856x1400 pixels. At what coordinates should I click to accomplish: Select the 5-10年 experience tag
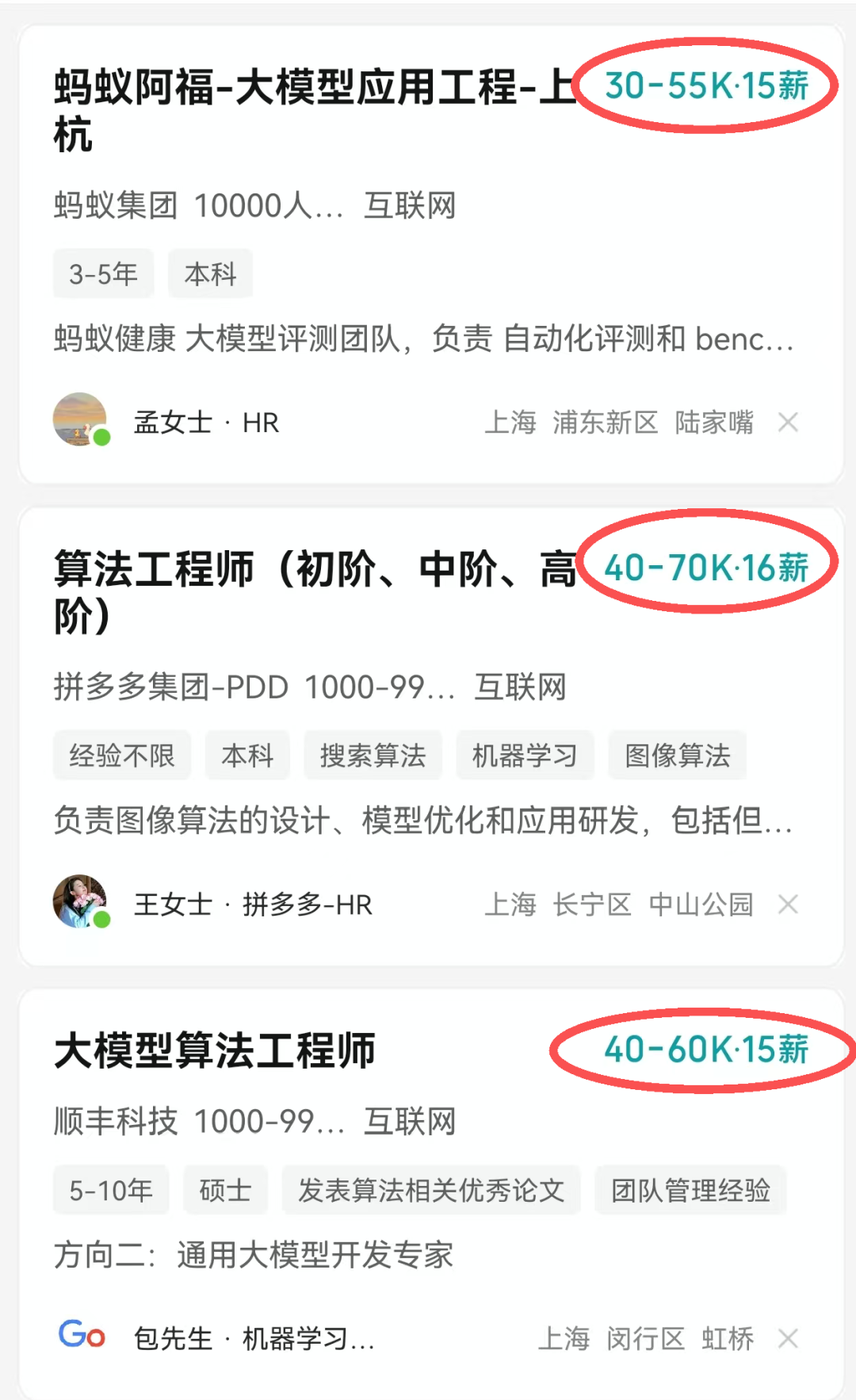tap(110, 1189)
